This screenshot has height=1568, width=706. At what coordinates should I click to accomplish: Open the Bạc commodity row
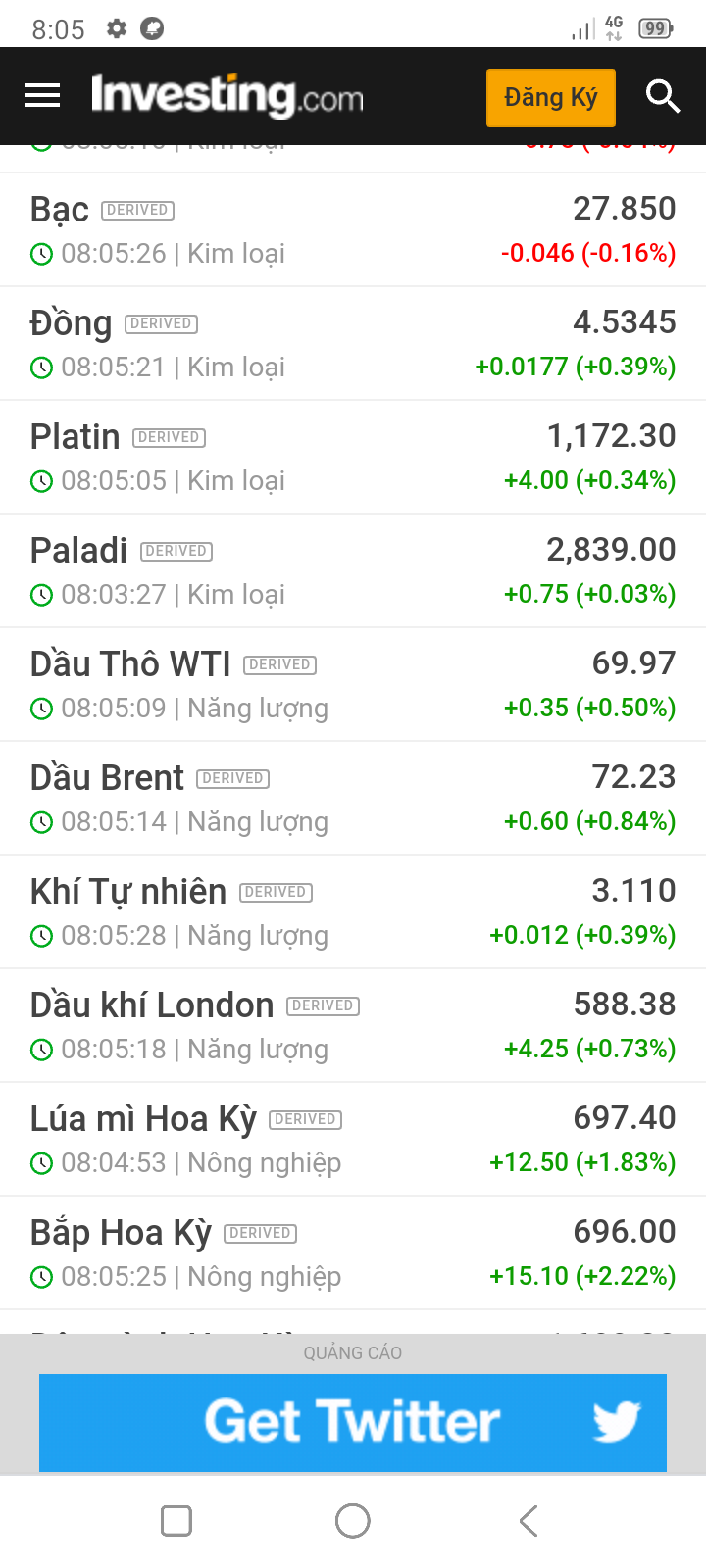pos(353,230)
